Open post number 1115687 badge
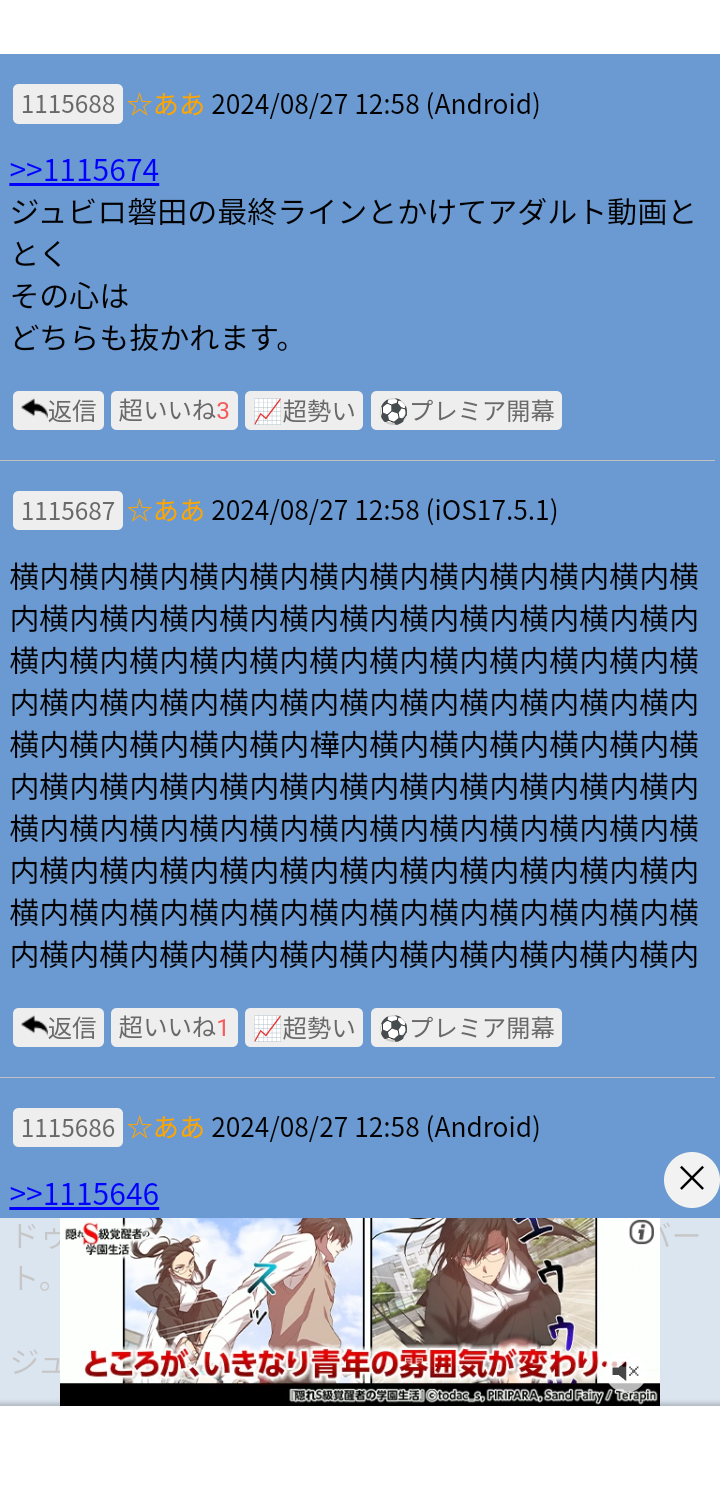This screenshot has width=720, height=1496. [68, 511]
